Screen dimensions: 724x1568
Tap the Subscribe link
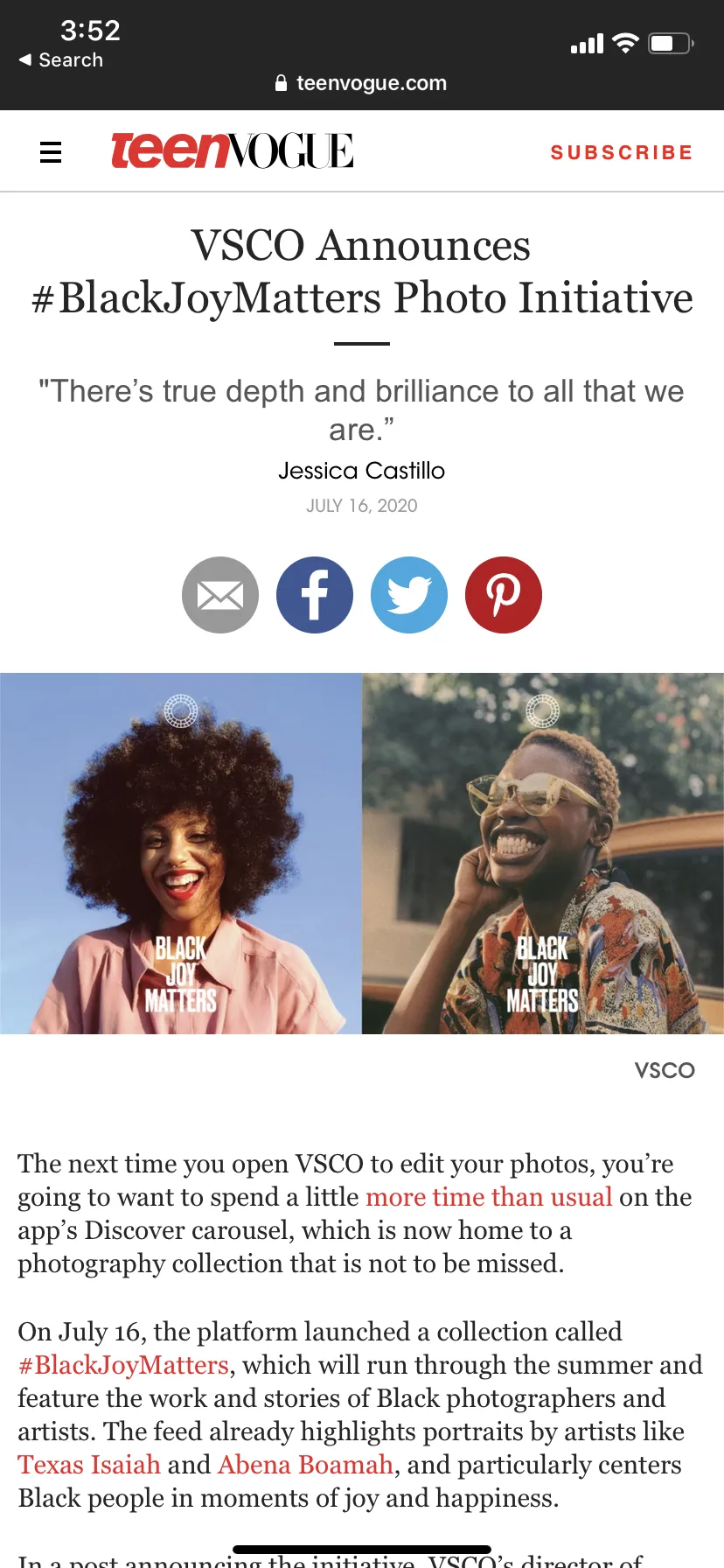coord(621,152)
